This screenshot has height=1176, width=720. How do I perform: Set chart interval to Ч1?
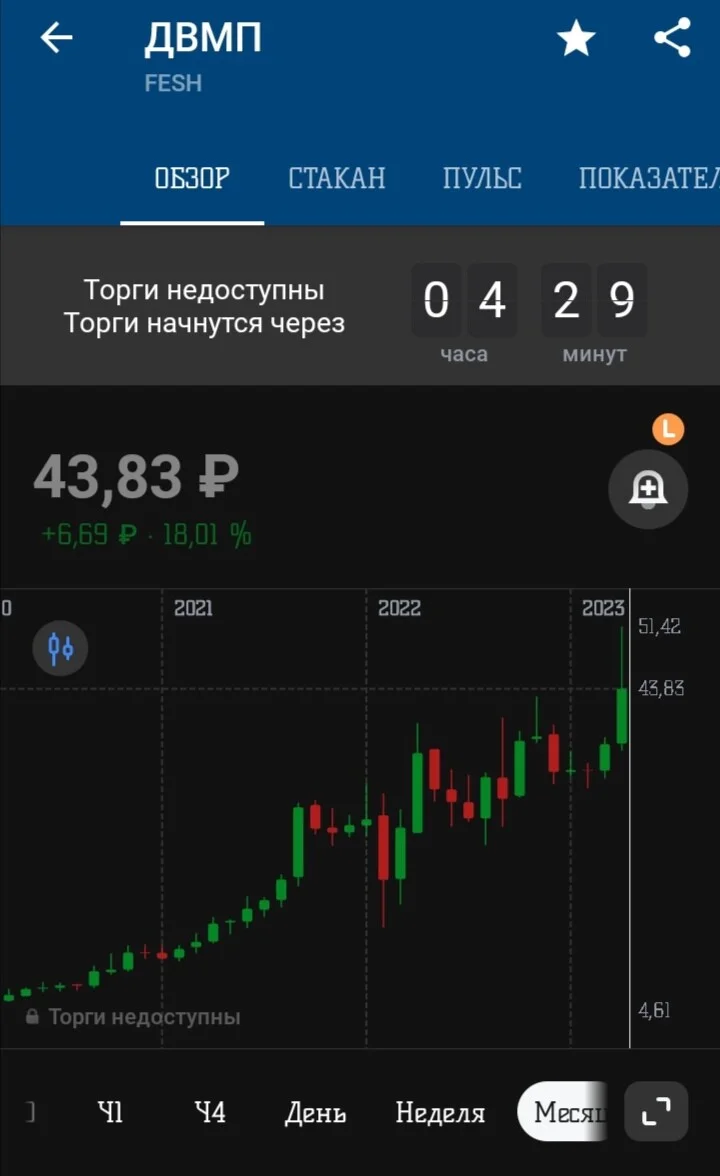pos(110,1112)
